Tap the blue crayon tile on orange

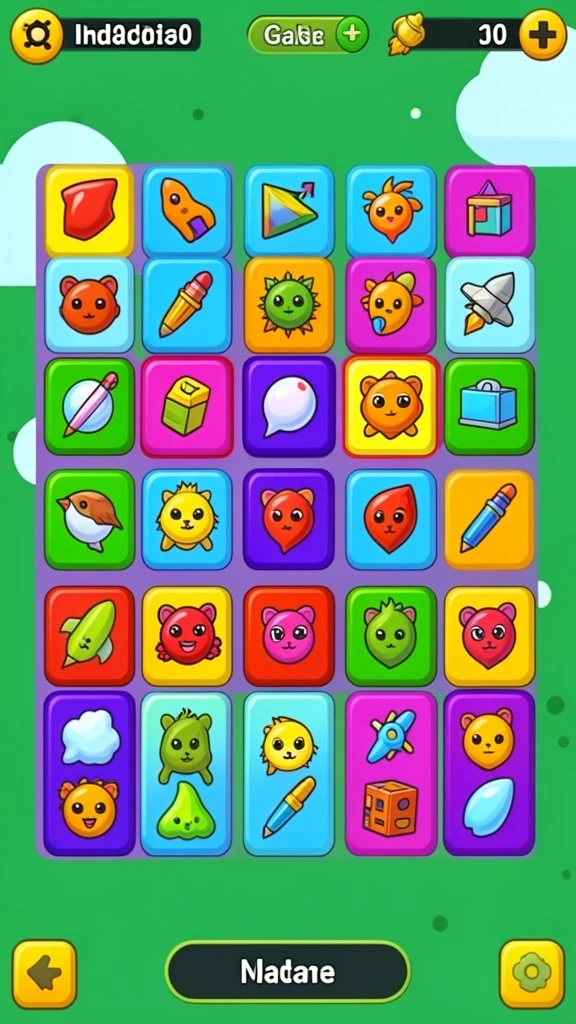point(489,519)
